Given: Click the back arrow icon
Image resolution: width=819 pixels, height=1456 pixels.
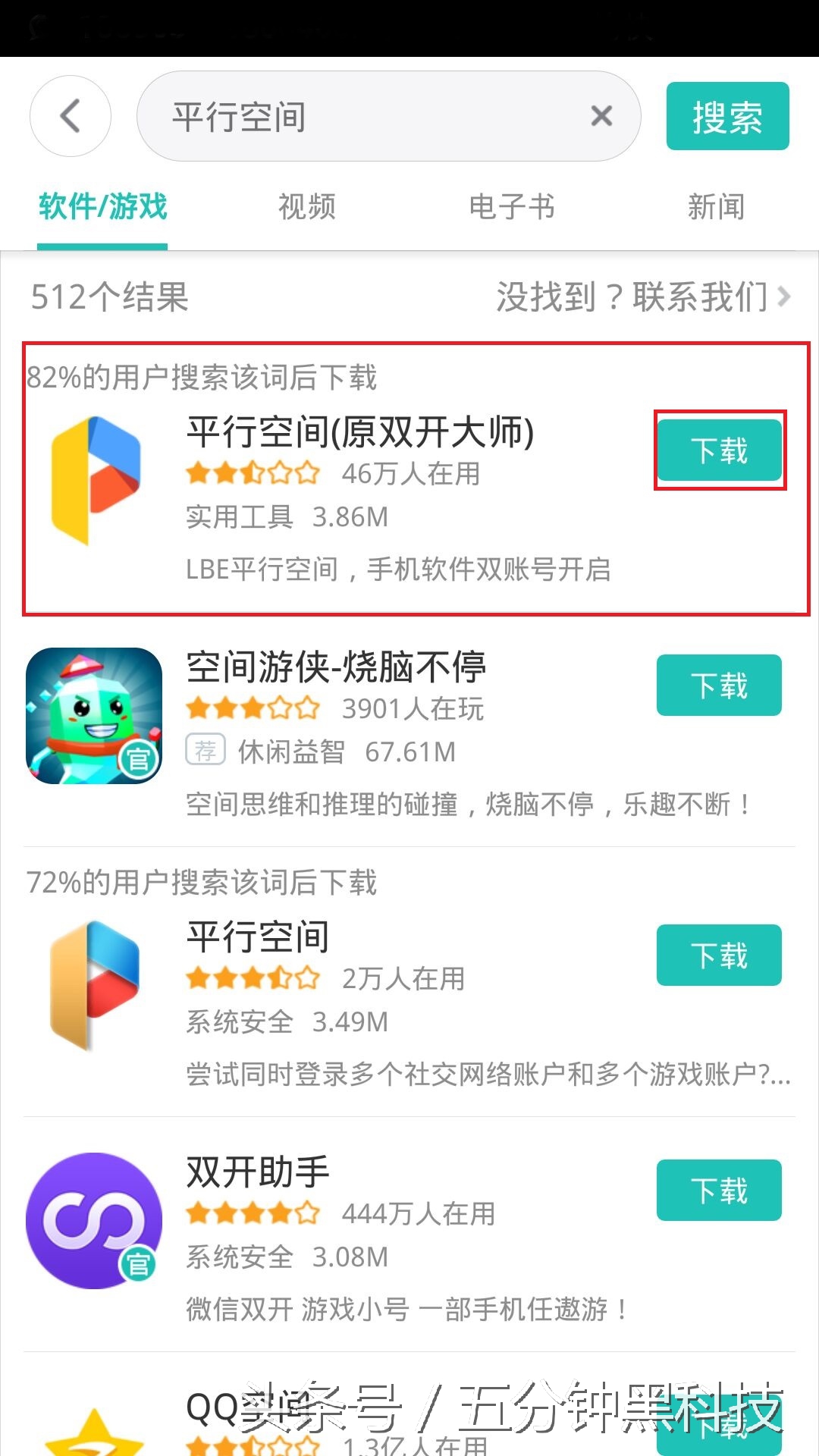Looking at the screenshot, I should pyautogui.click(x=70, y=116).
